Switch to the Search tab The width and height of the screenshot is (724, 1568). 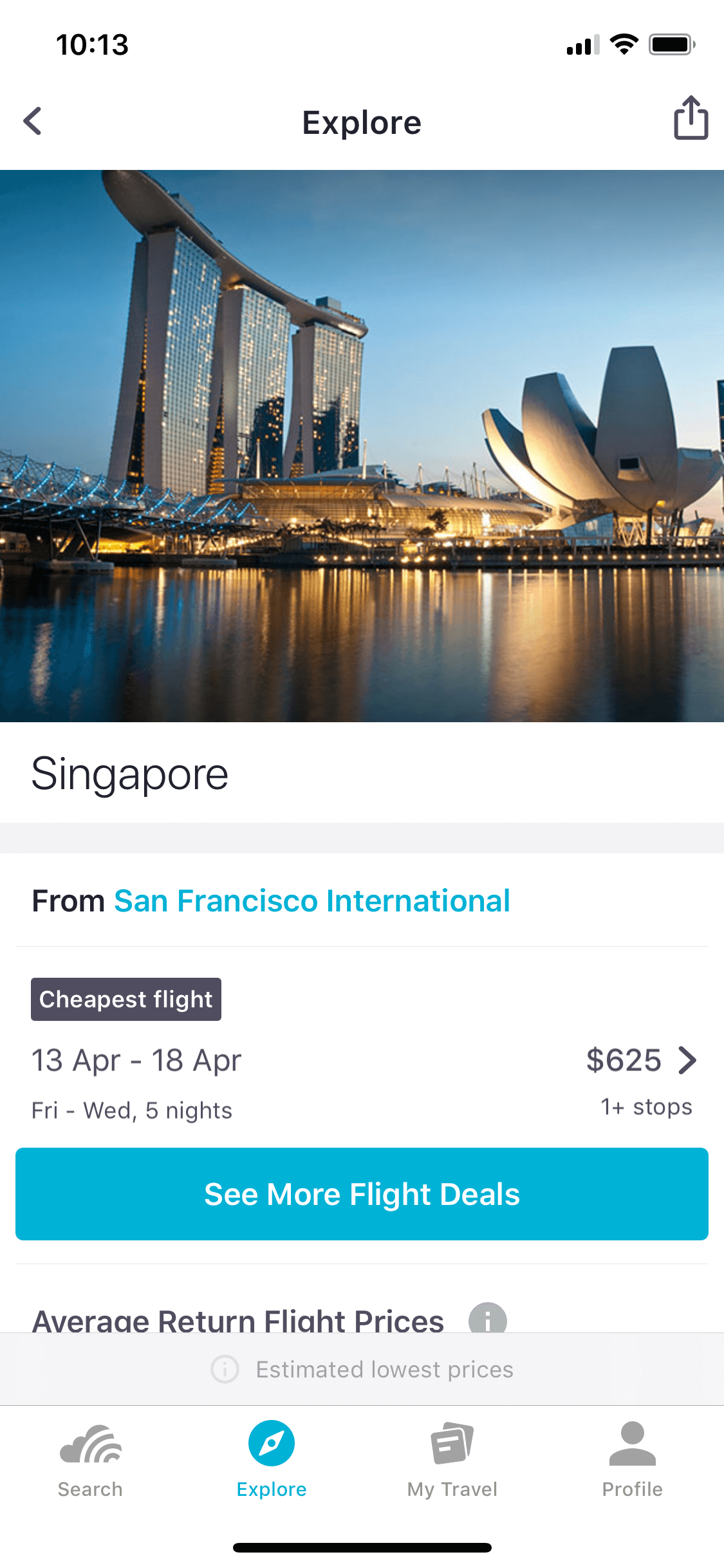click(90, 1461)
